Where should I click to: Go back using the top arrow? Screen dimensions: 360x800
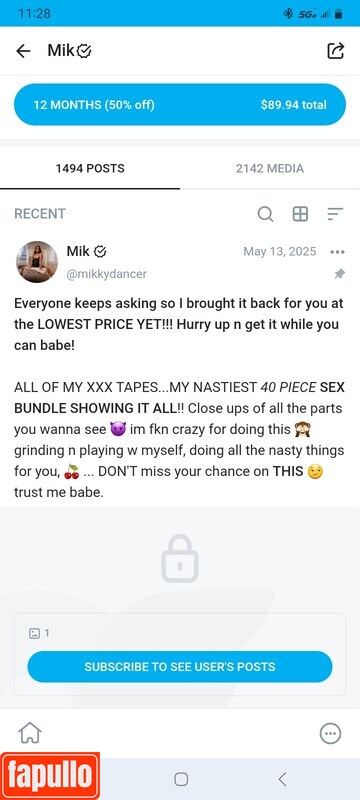tap(23, 51)
